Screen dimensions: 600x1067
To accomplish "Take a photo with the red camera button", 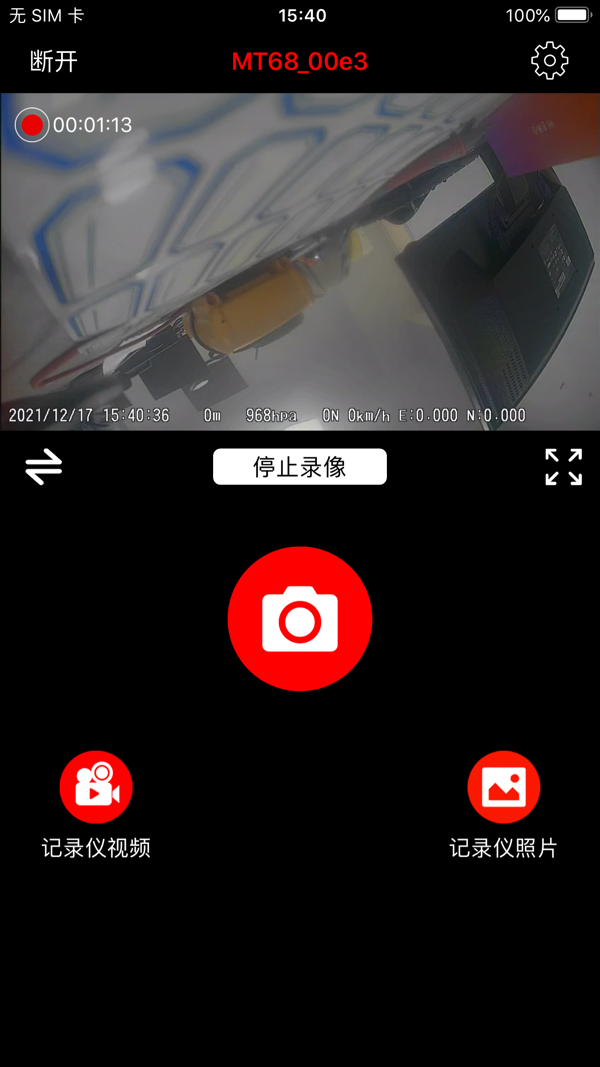I will 300,619.
